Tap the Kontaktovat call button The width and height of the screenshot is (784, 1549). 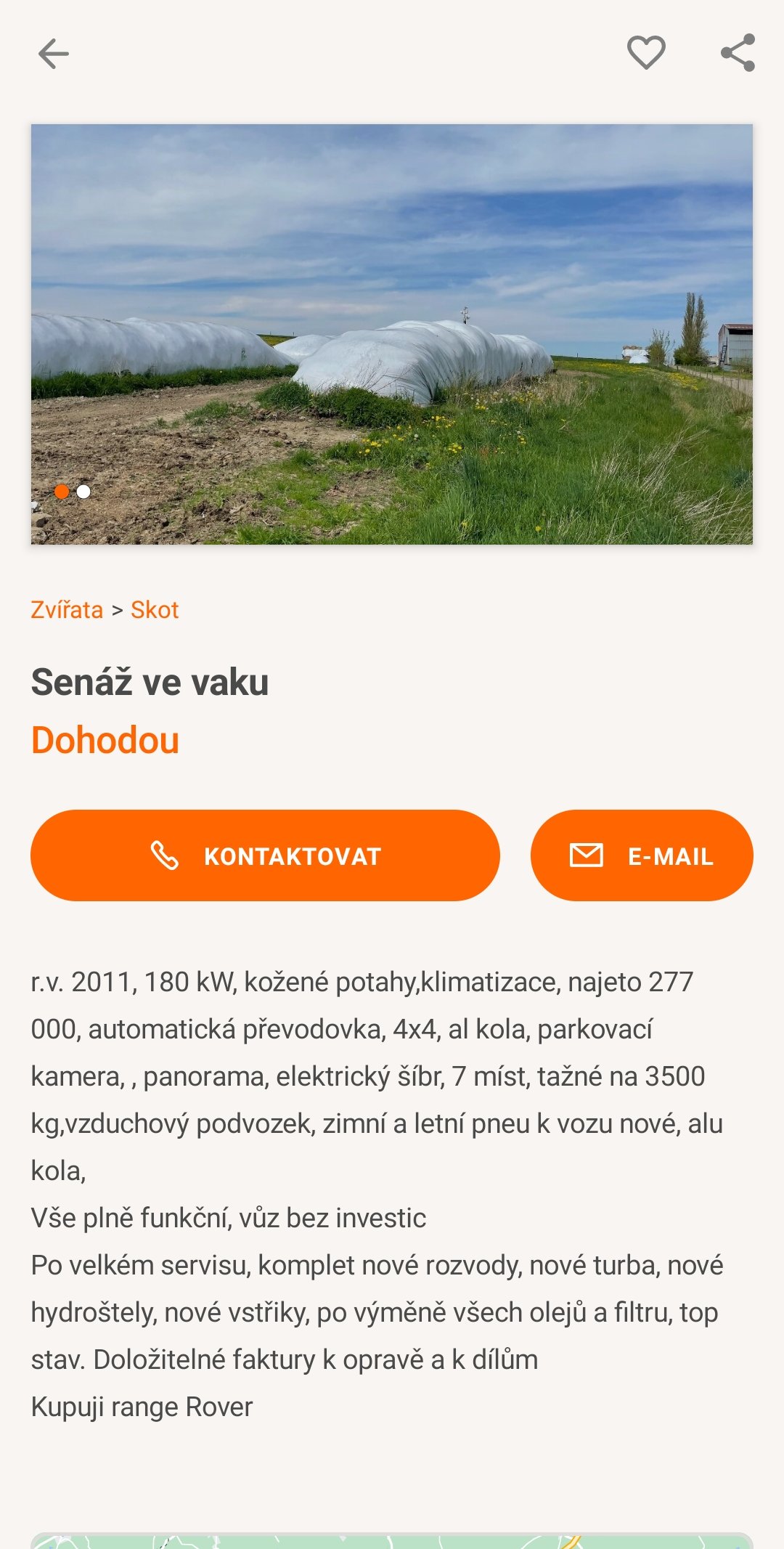[265, 855]
